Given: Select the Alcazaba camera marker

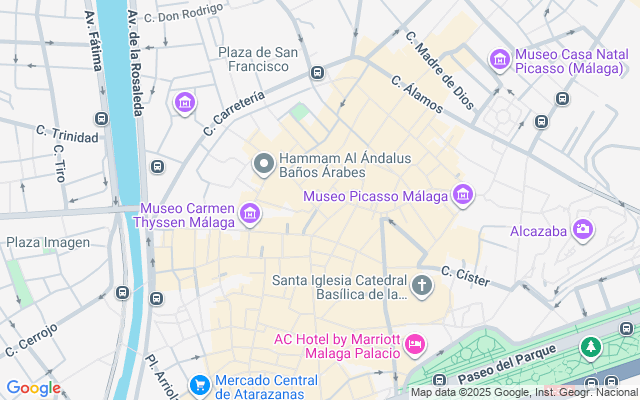Looking at the screenshot, I should pos(582,231).
